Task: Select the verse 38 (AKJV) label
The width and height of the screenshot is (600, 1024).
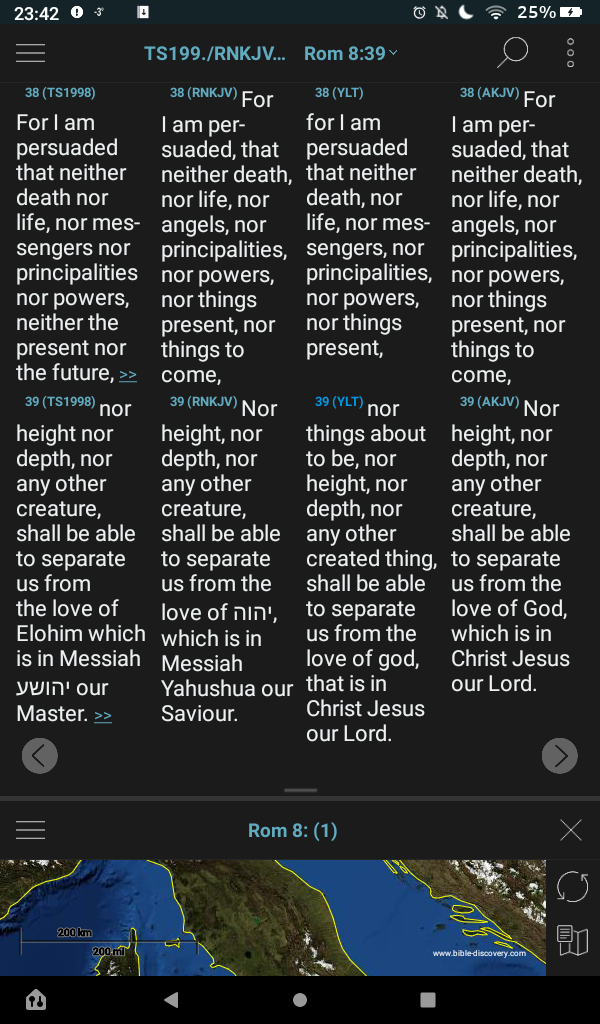Action: coord(488,93)
